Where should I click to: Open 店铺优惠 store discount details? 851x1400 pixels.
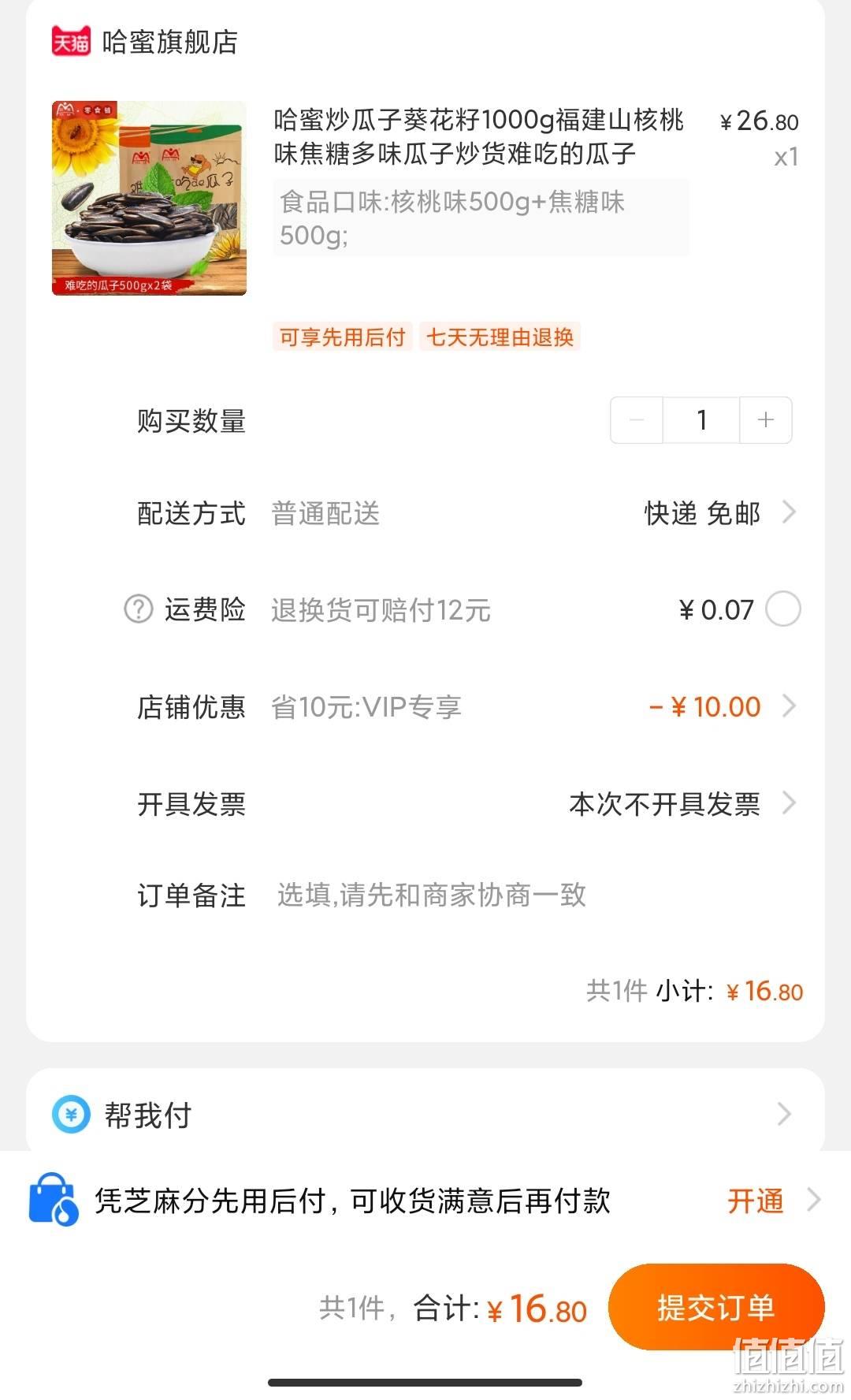coord(466,706)
